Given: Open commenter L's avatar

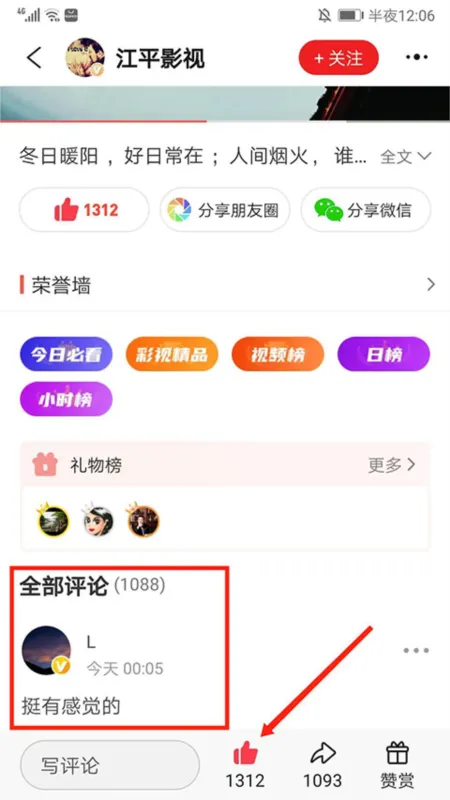Looking at the screenshot, I should coord(46,650).
